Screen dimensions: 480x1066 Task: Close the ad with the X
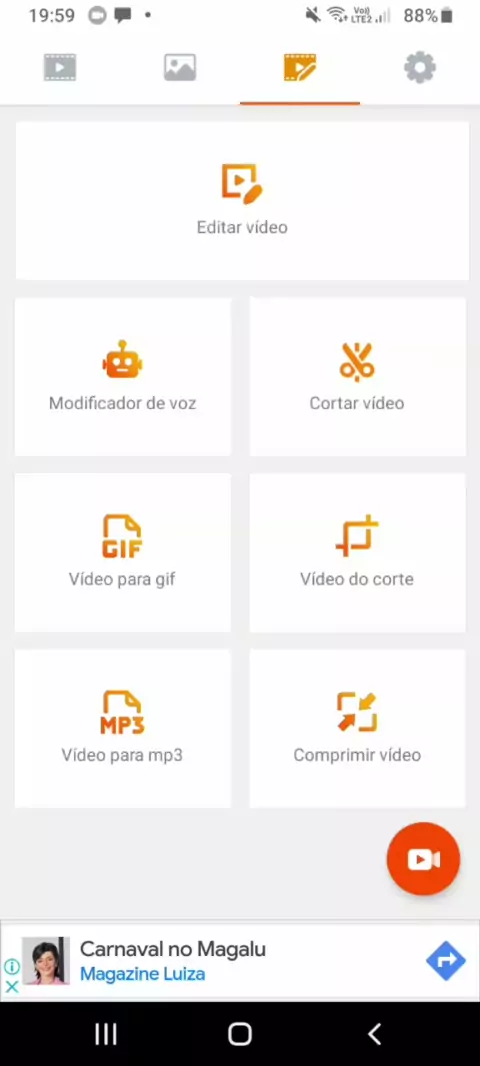[x=12, y=986]
